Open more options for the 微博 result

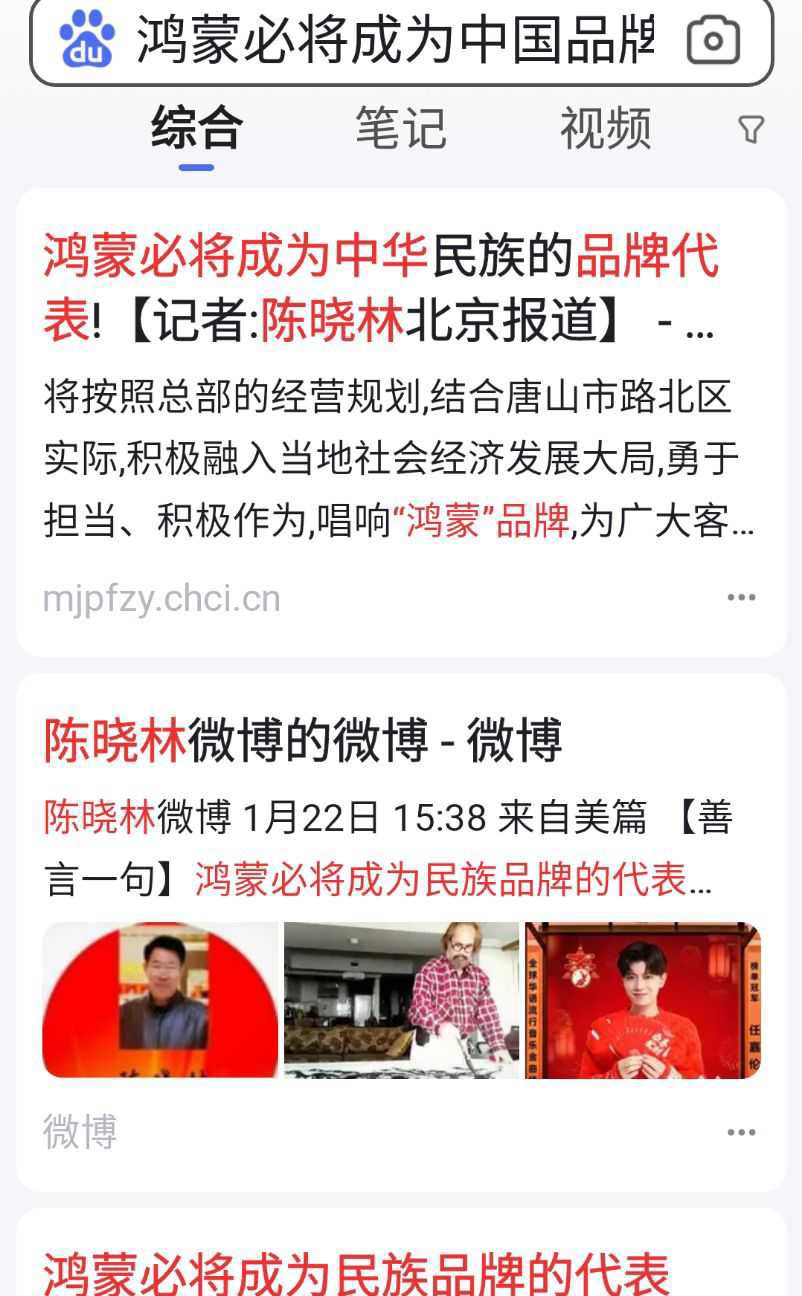click(741, 1132)
